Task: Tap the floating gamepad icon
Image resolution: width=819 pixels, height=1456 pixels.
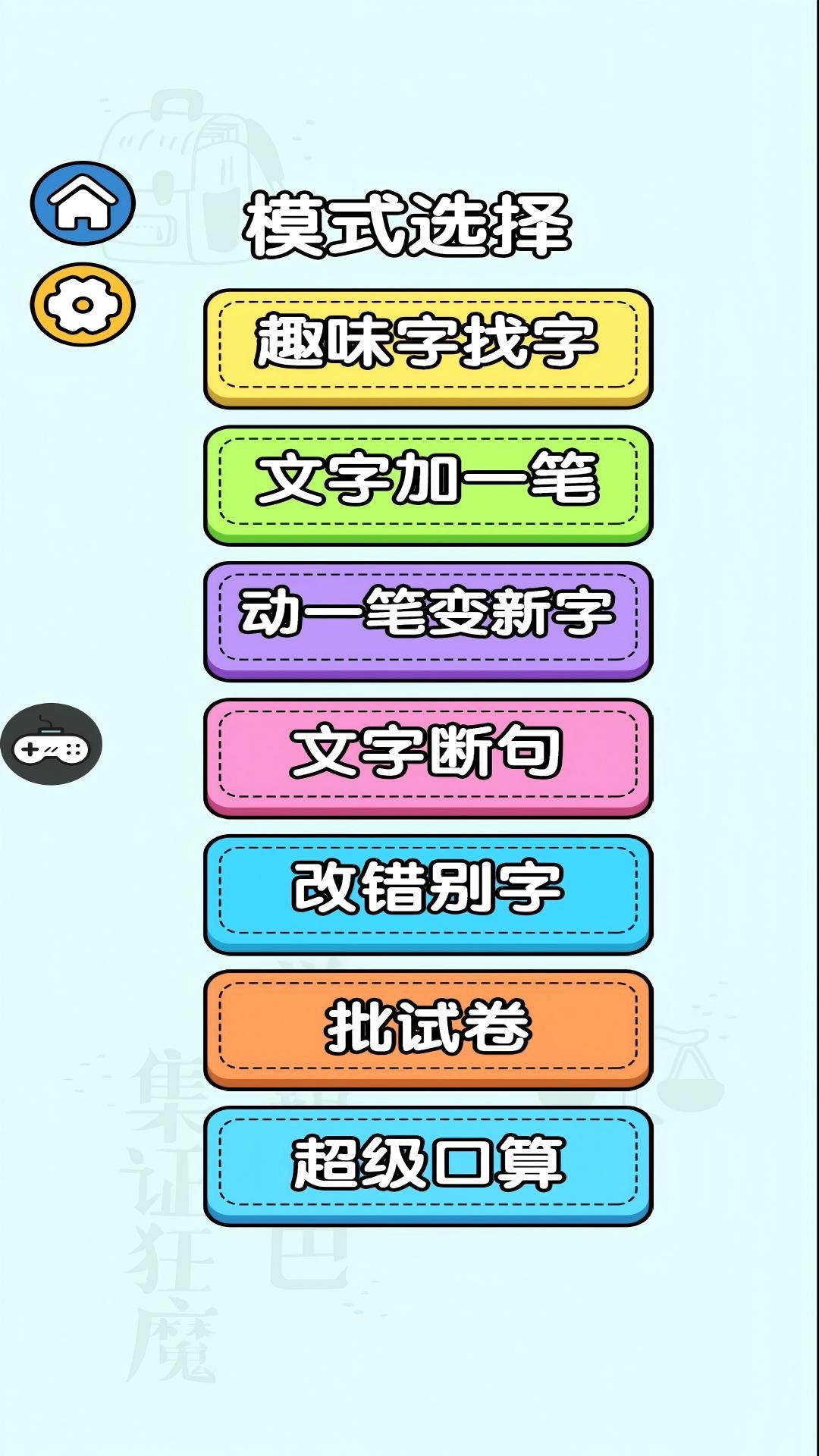Action: pos(52,744)
